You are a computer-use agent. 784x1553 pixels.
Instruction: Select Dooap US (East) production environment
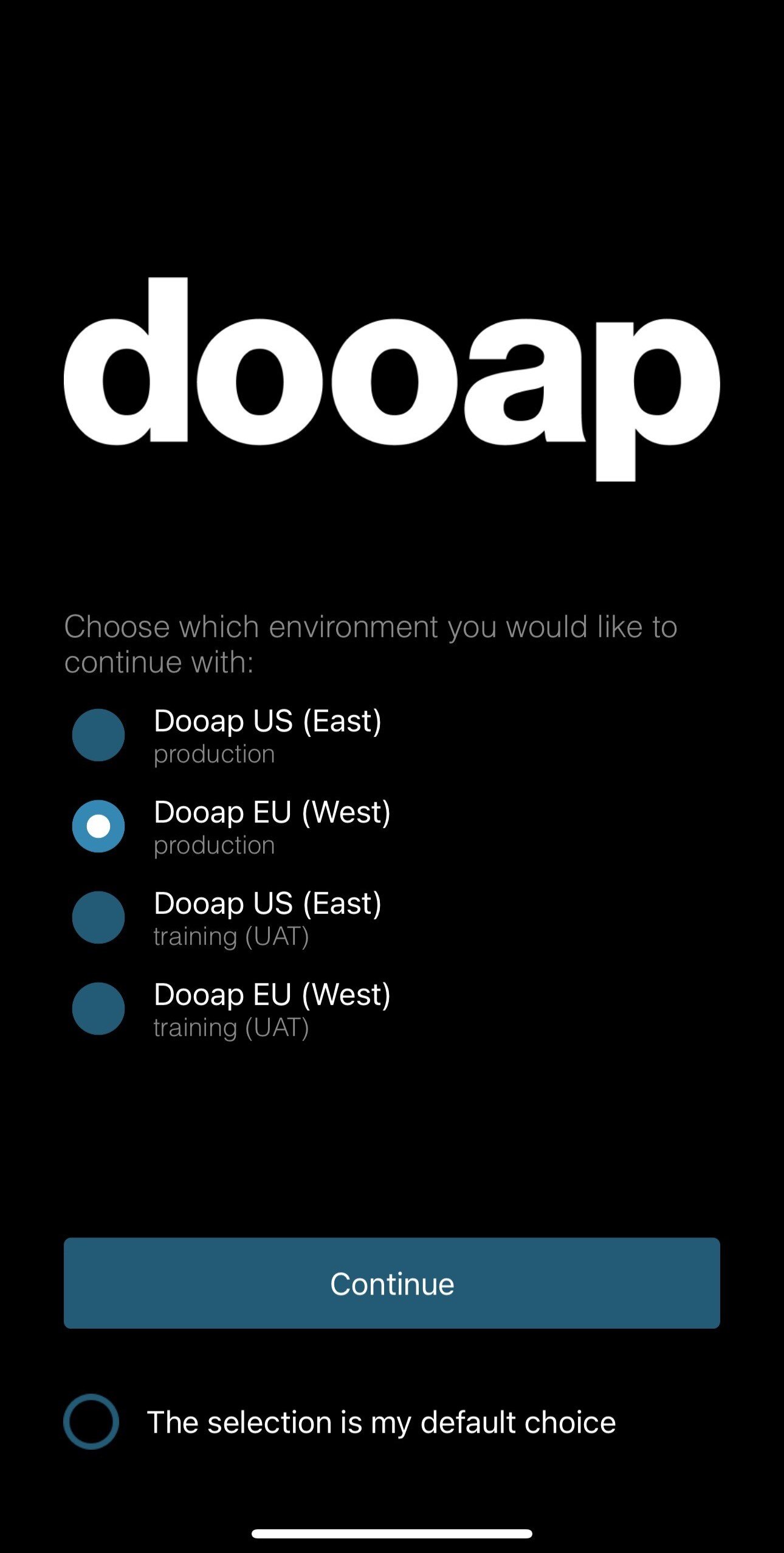[x=98, y=735]
